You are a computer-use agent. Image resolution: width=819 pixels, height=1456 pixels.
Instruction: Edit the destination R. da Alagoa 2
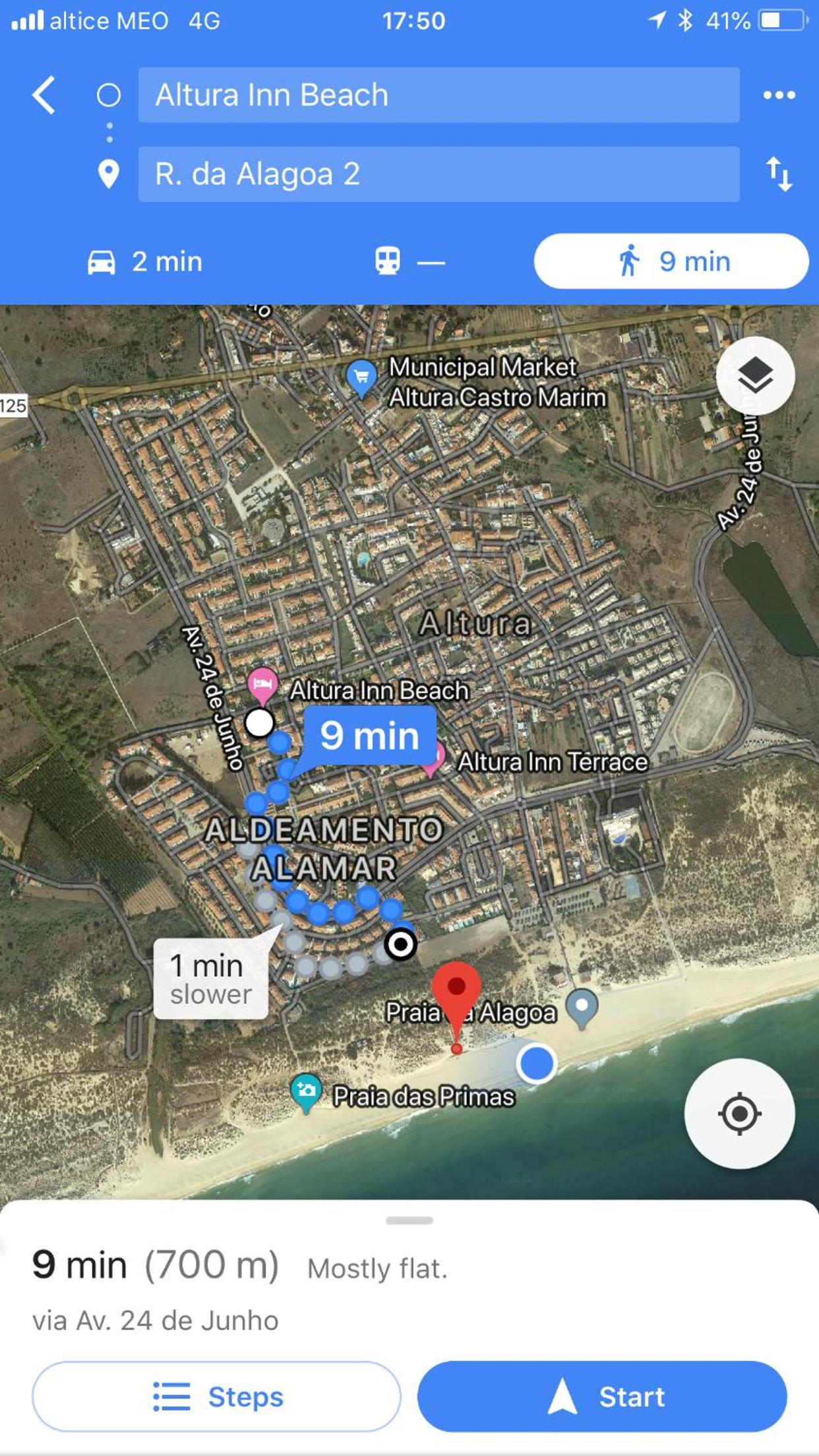tap(439, 174)
